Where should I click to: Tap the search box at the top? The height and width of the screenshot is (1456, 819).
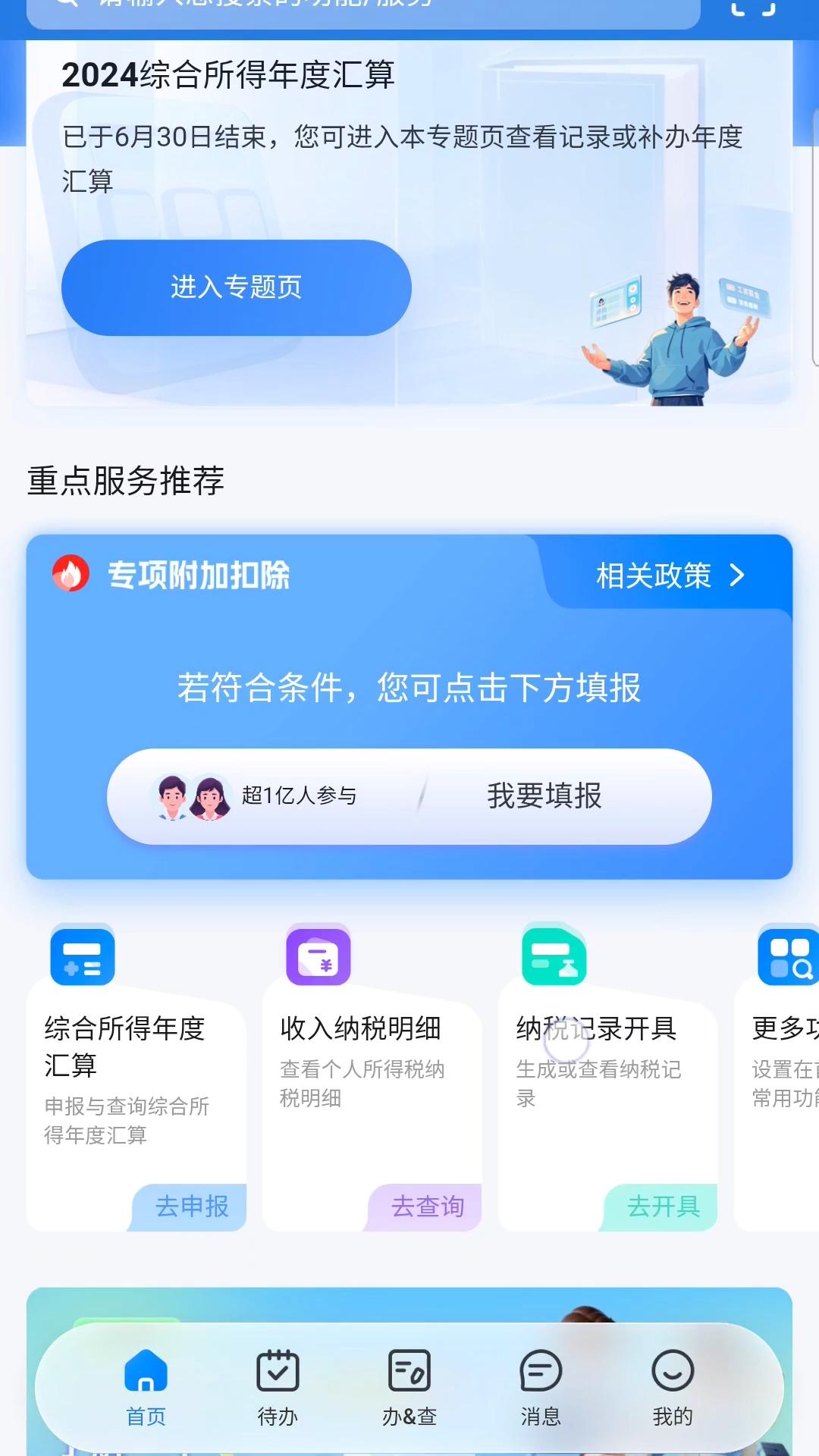(x=363, y=9)
